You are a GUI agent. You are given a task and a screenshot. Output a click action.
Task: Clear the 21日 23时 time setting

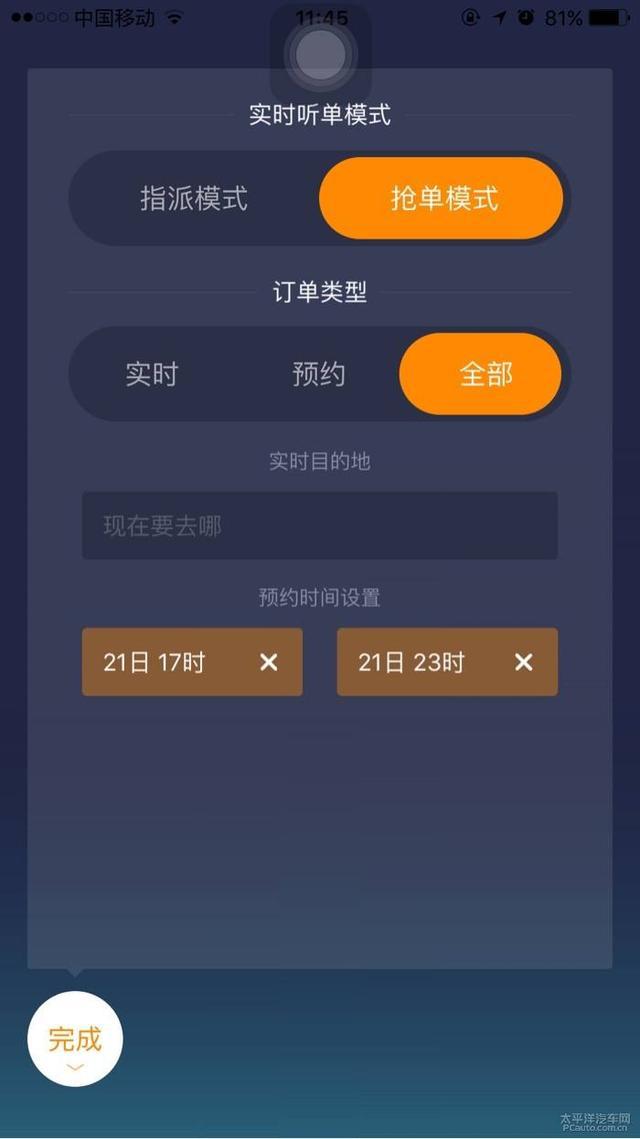[523, 662]
